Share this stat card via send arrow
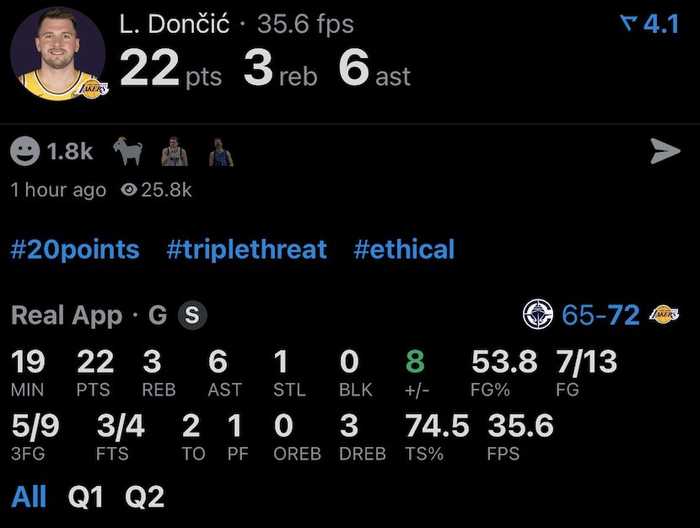Image resolution: width=700 pixels, height=528 pixels. click(665, 151)
